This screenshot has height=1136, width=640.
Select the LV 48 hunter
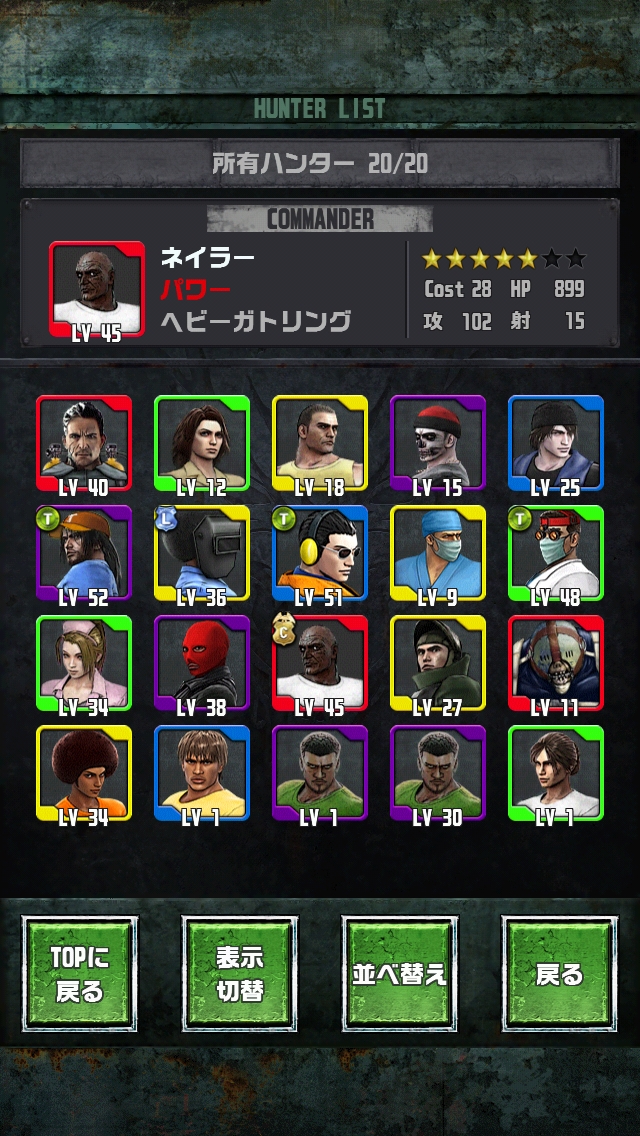[556, 554]
